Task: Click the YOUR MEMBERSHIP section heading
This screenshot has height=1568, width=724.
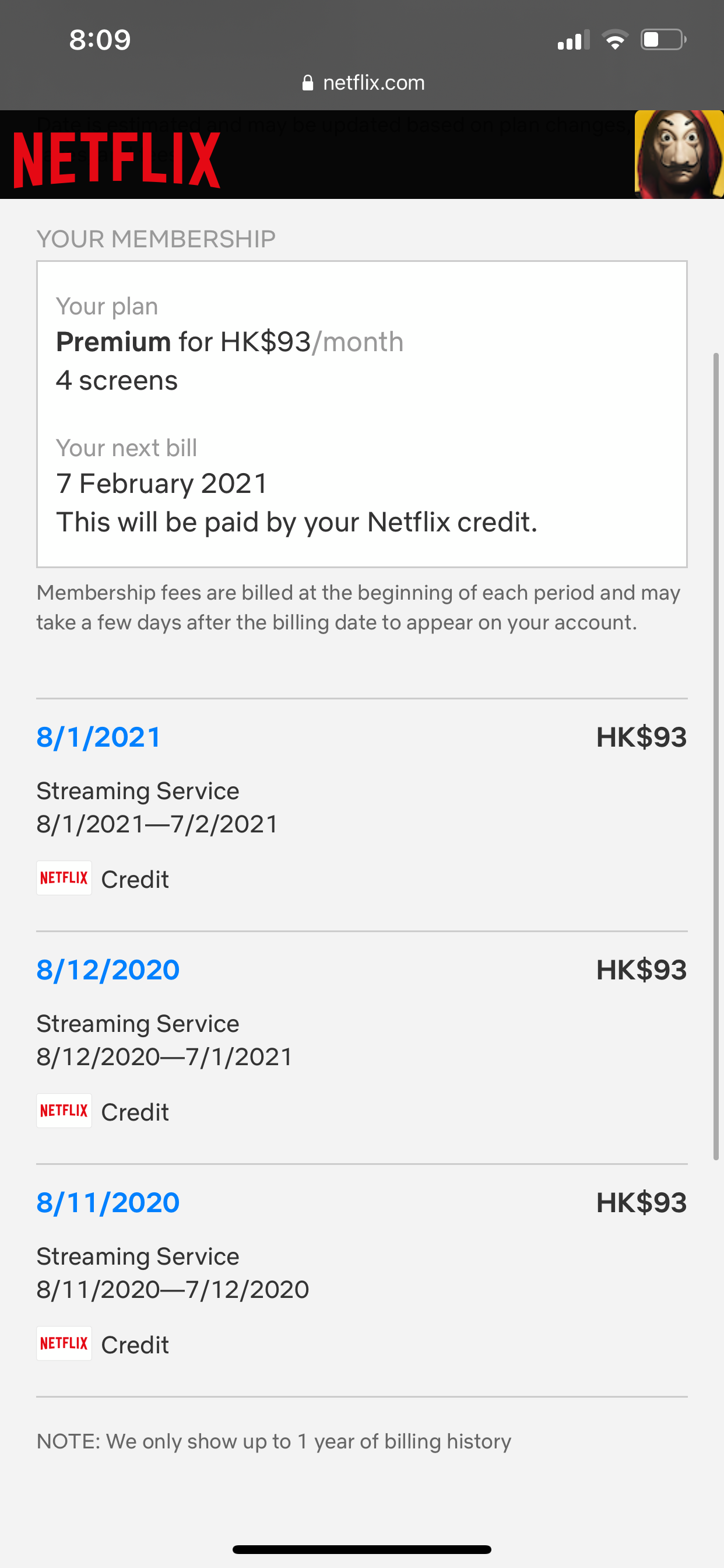Action: pyautogui.click(x=156, y=238)
